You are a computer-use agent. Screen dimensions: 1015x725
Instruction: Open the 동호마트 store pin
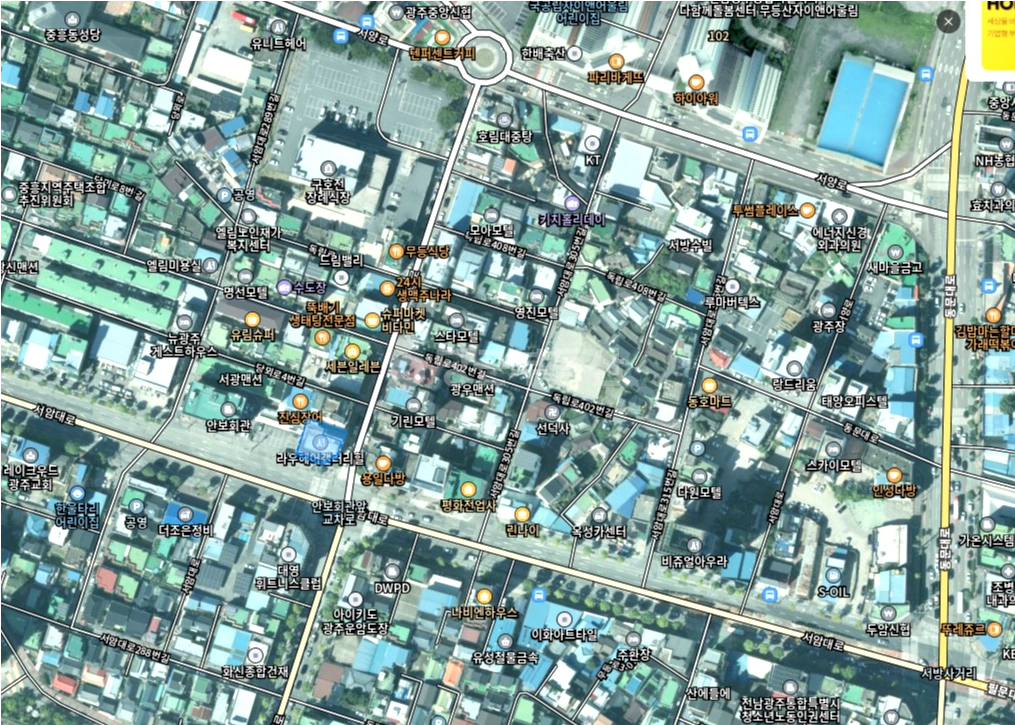point(709,386)
